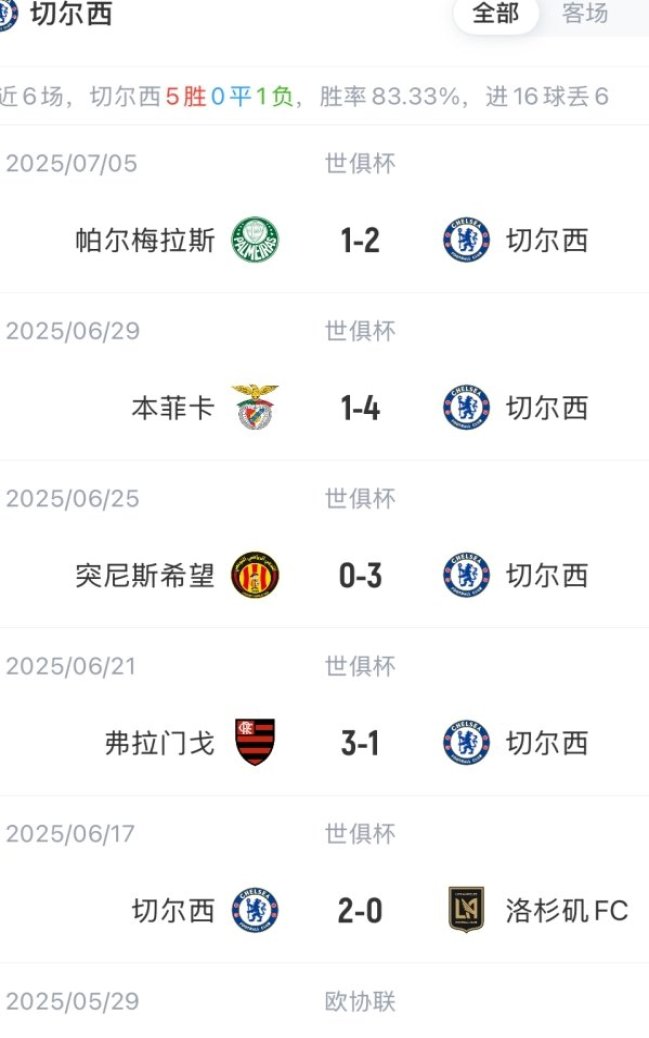Screen dimensions: 649x1038
Task: Open the 弗拉门戈 3-1 切尔西 match
Action: 360,743
